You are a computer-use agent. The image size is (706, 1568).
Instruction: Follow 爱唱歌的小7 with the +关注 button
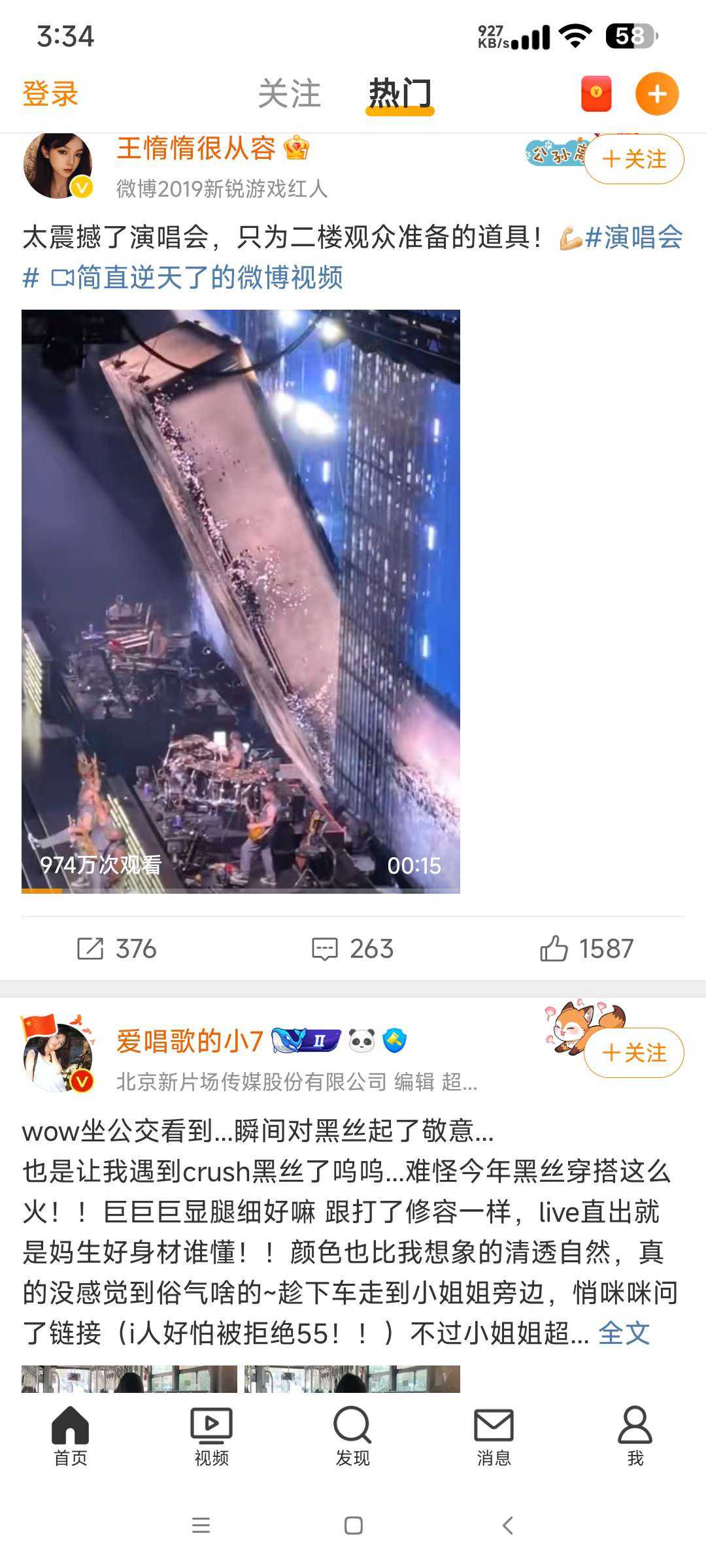pyautogui.click(x=633, y=1053)
